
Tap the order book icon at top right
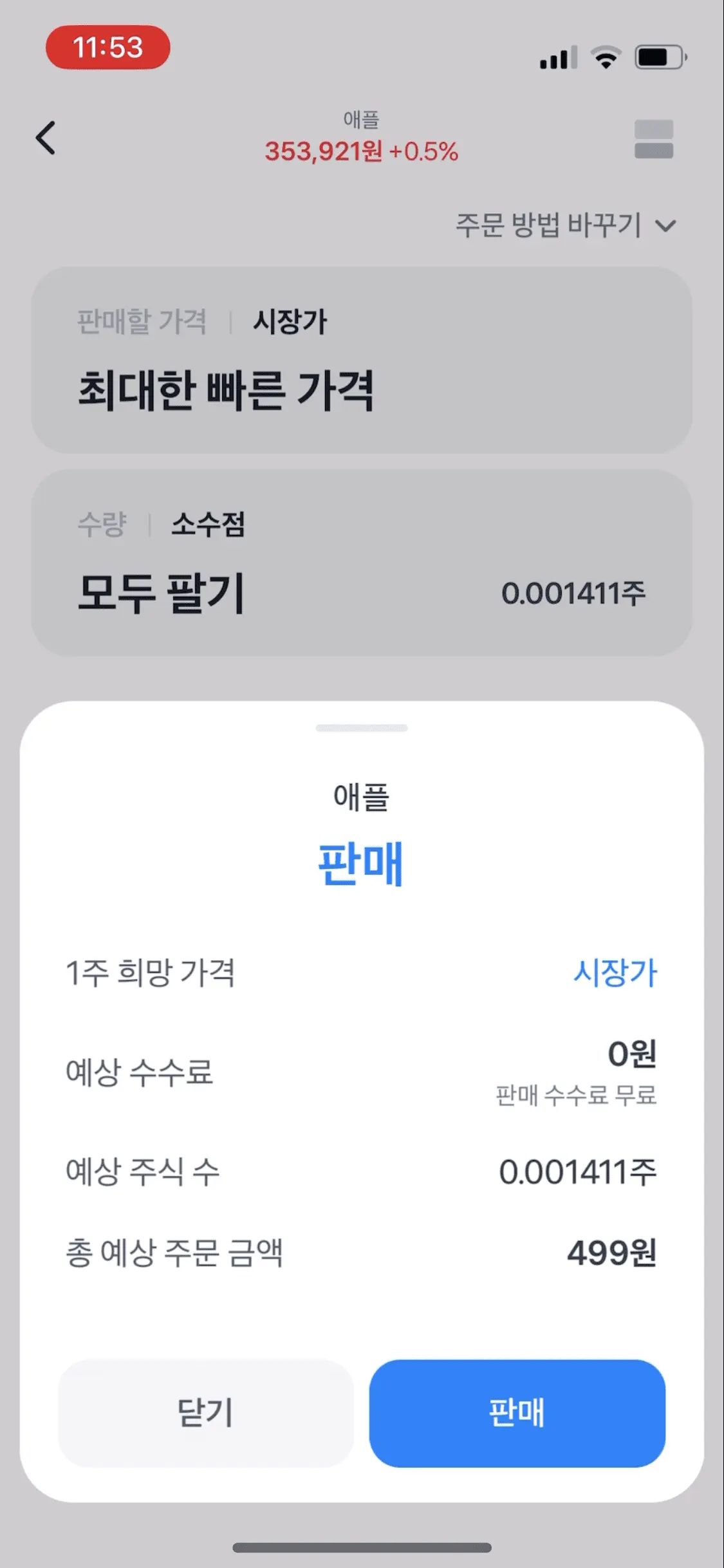tap(653, 139)
